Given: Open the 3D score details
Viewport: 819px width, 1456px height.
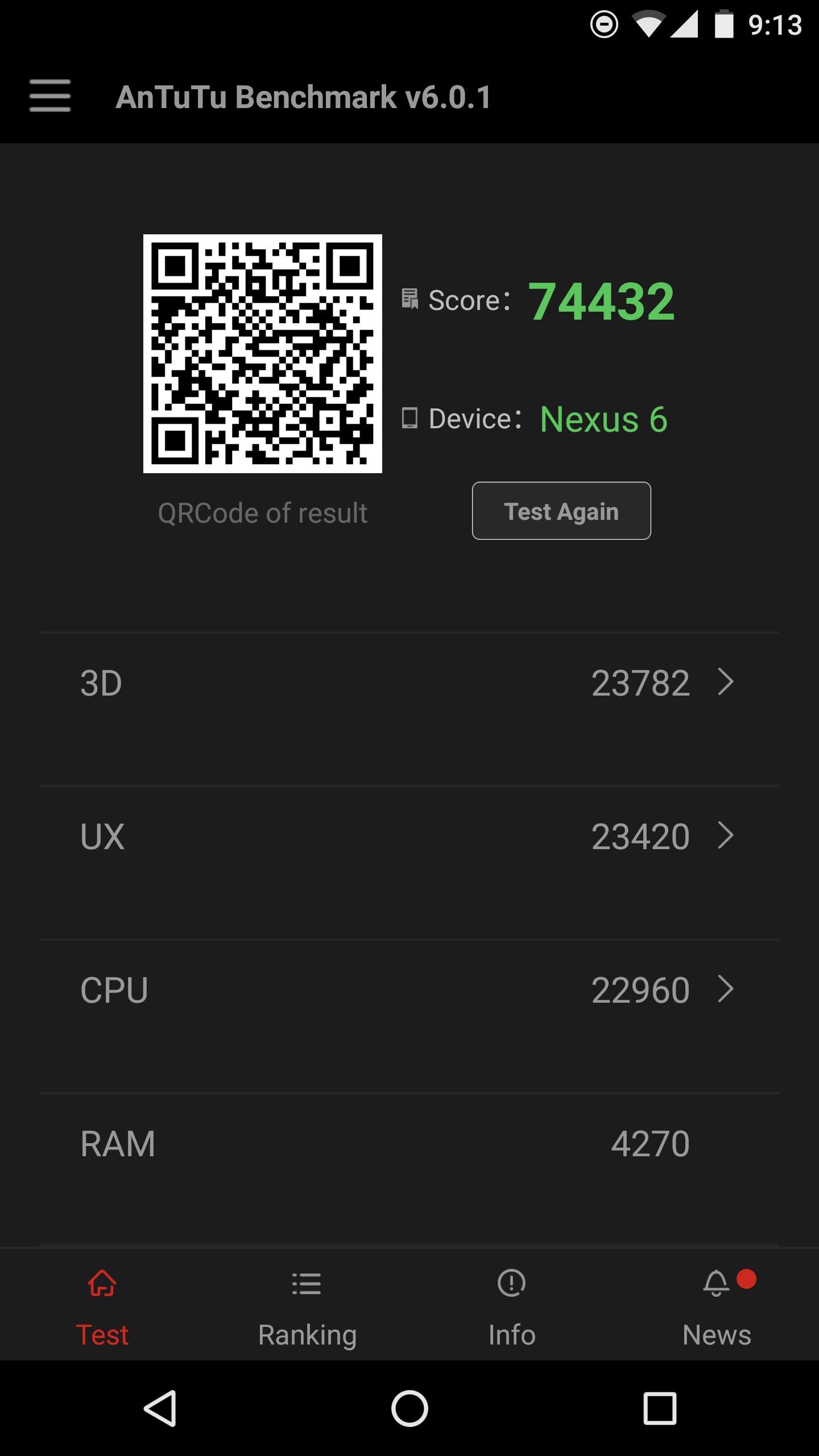Looking at the screenshot, I should (x=409, y=682).
